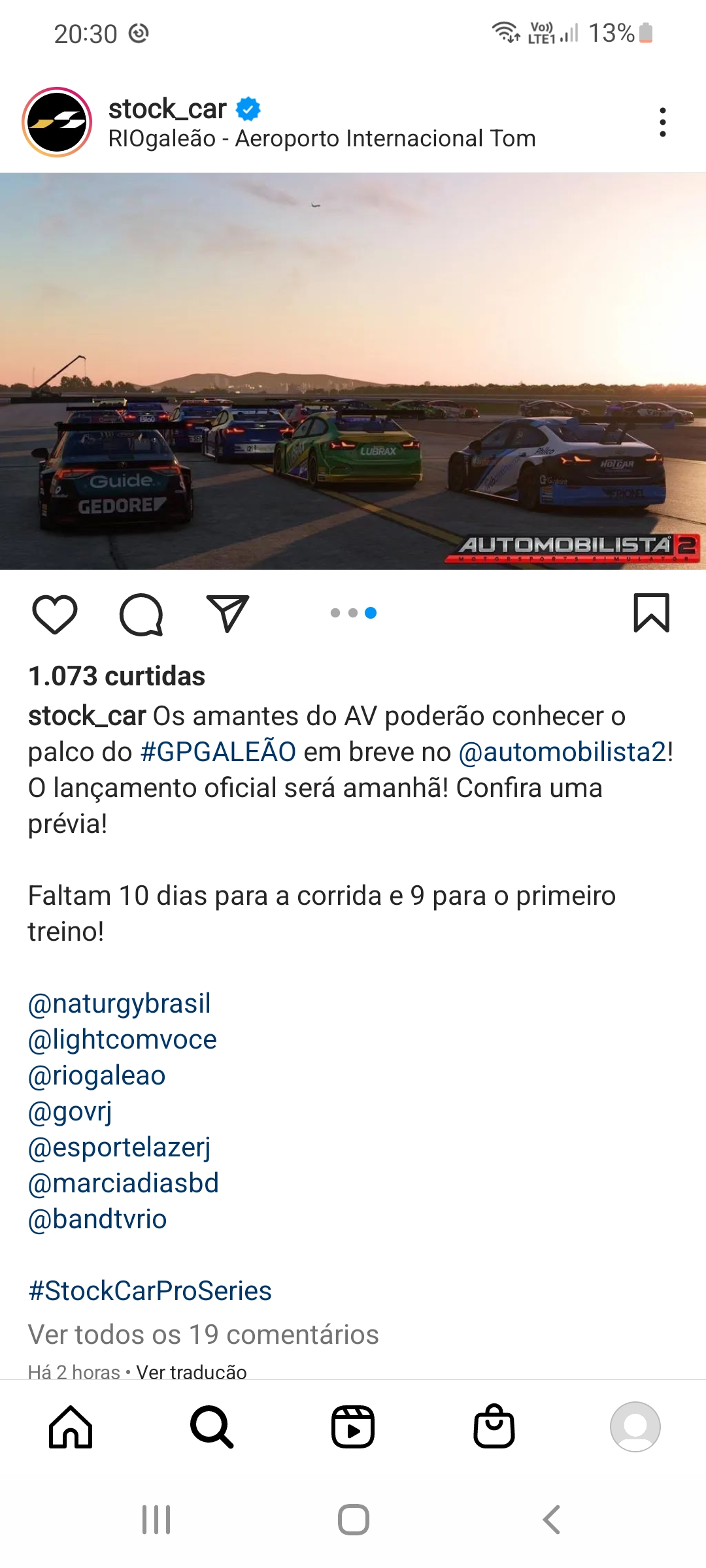The width and height of the screenshot is (706, 1568).
Task: Go to the @riogaleao profile
Action: coord(97,1075)
